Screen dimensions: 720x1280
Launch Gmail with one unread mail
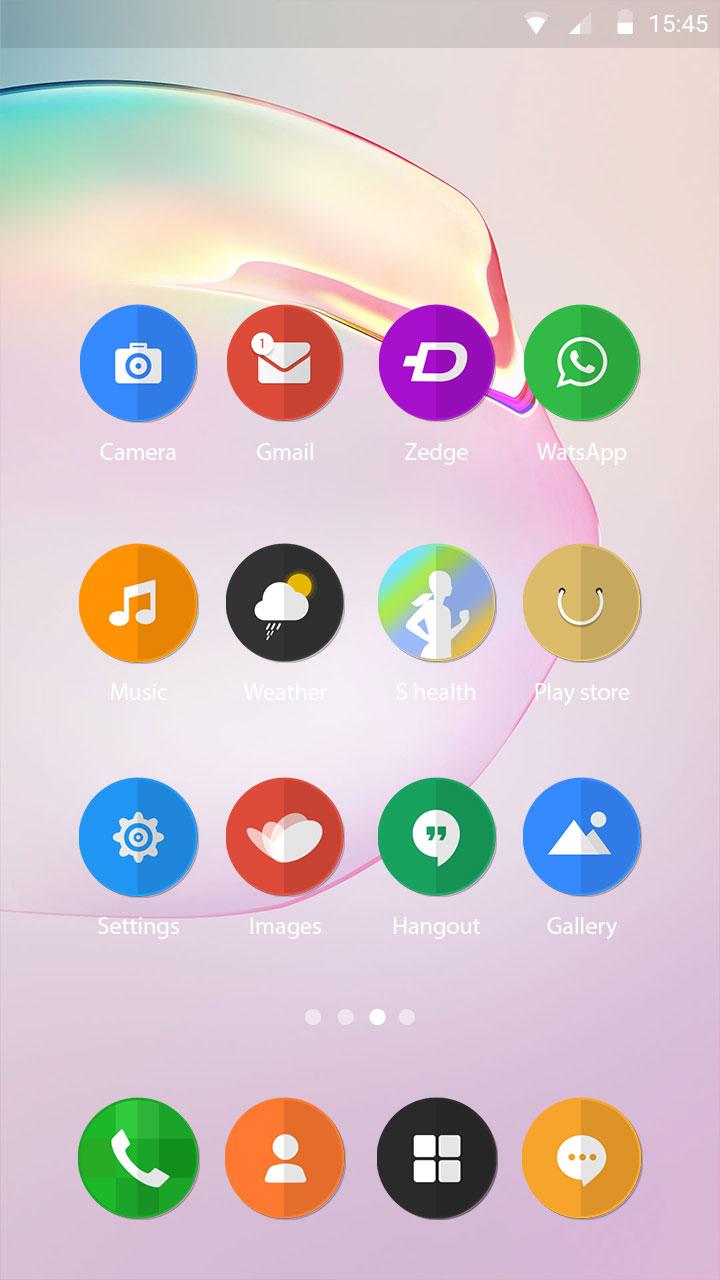285,364
